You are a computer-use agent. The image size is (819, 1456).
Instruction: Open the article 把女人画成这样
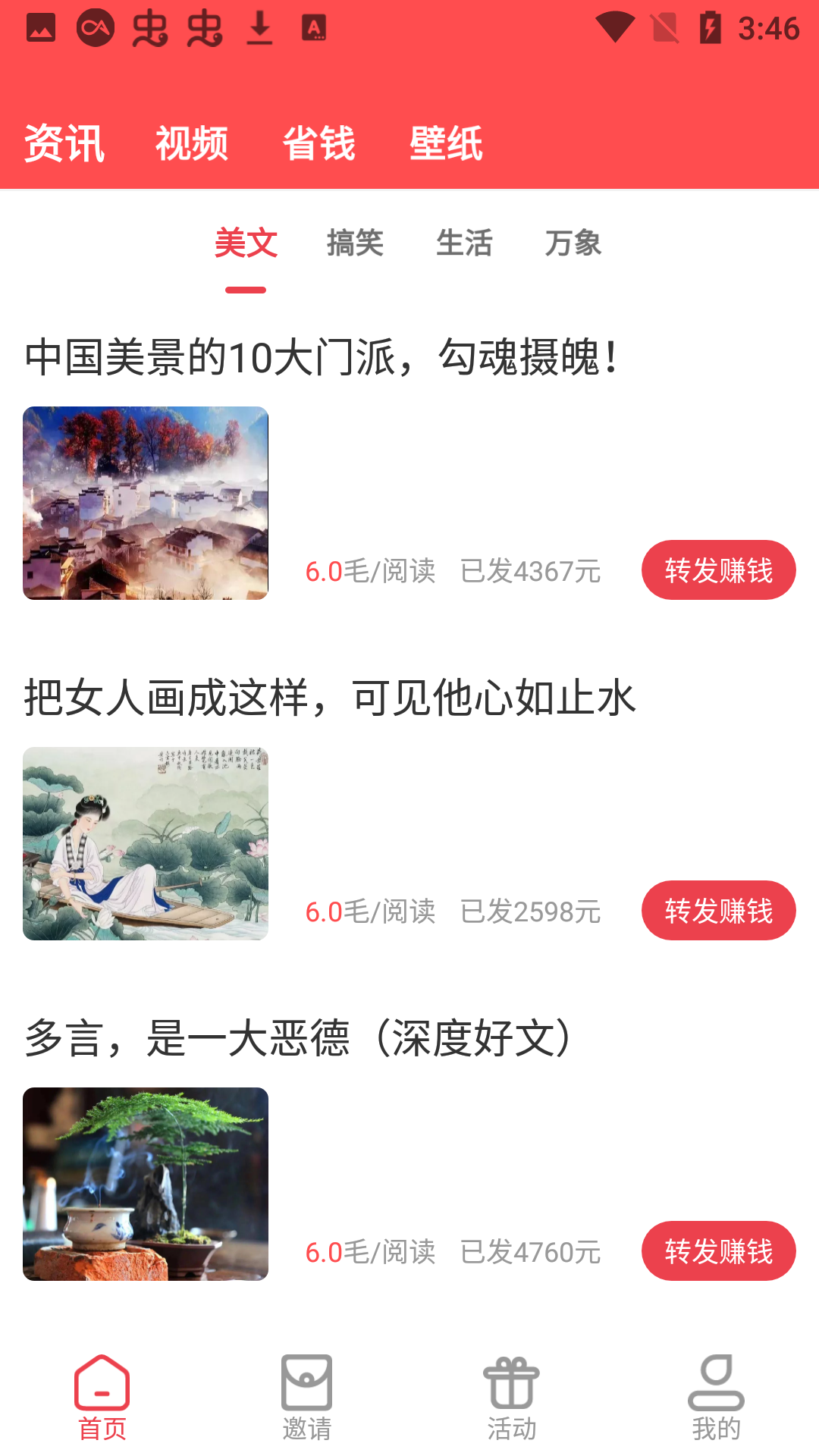[x=331, y=698]
